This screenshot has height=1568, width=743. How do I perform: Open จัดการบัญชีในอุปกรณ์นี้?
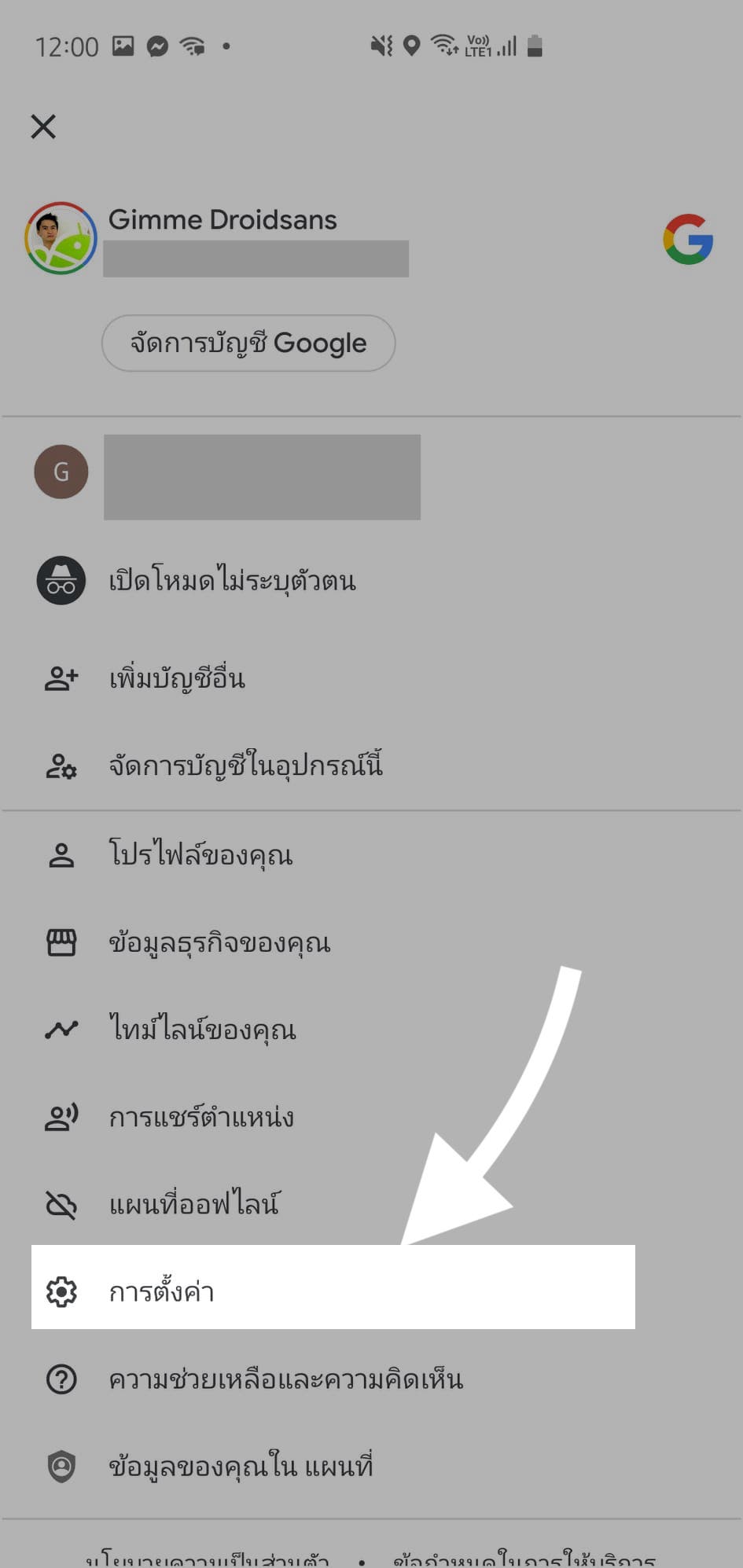(245, 766)
